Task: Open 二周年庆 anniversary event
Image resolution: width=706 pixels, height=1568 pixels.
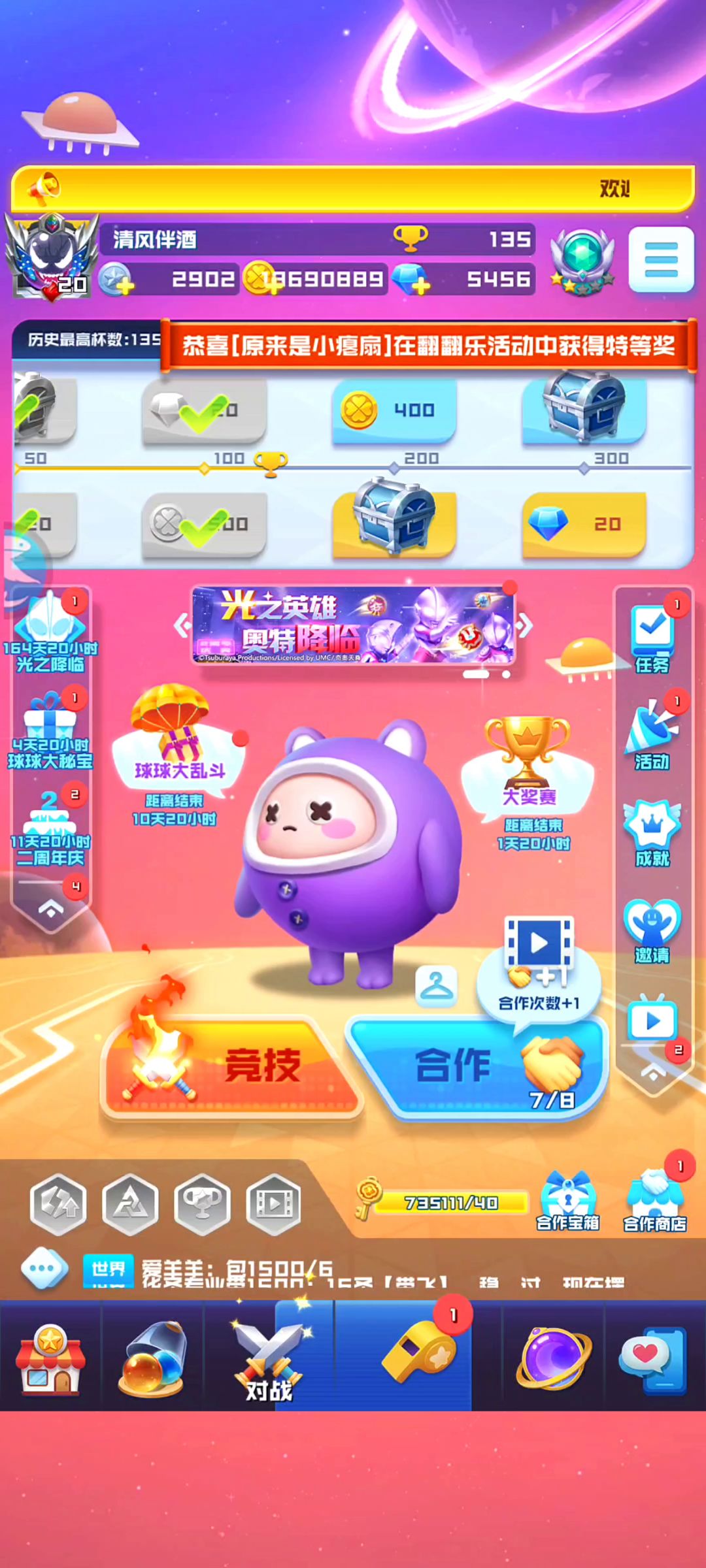Action: (50, 828)
